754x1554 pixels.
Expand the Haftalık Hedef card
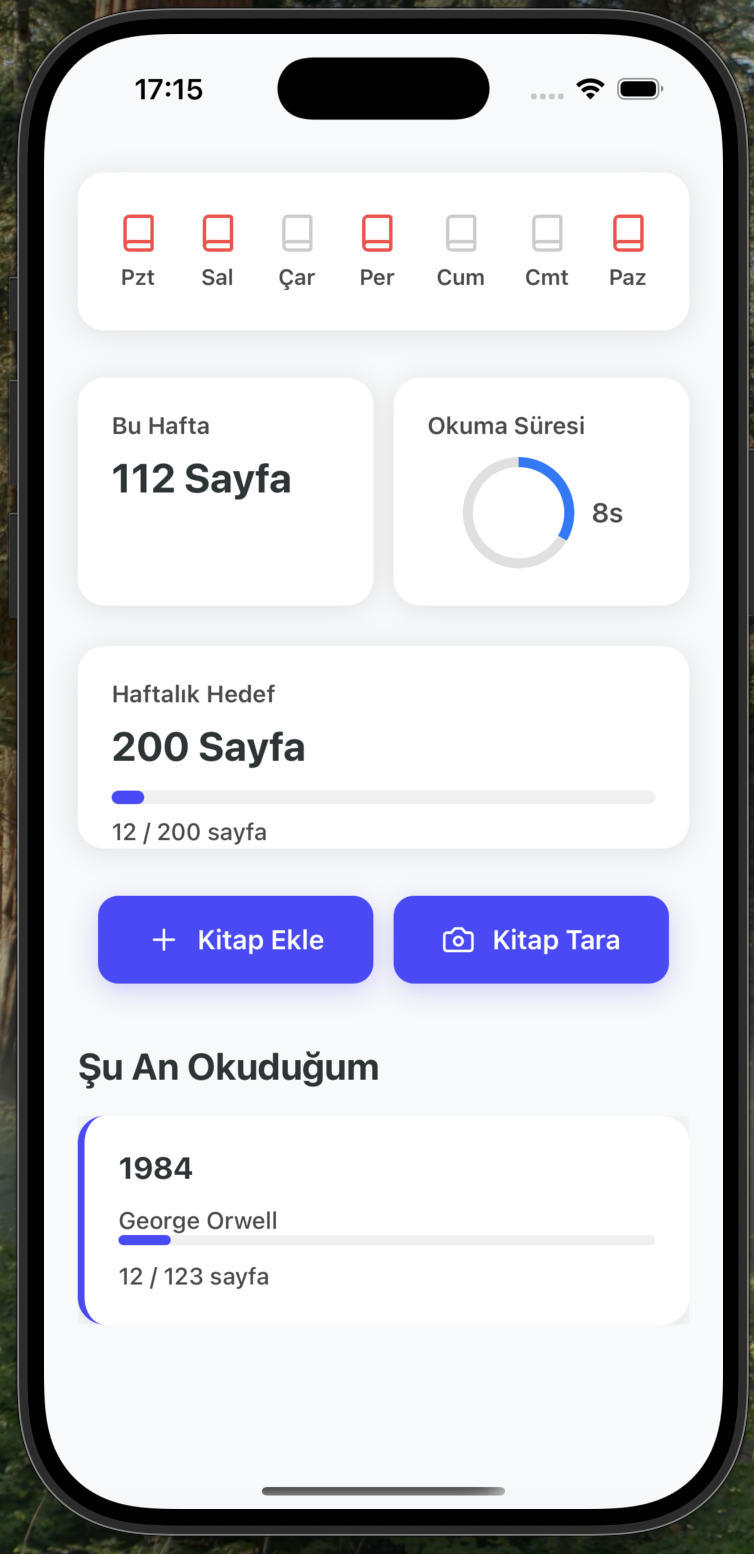point(383,747)
